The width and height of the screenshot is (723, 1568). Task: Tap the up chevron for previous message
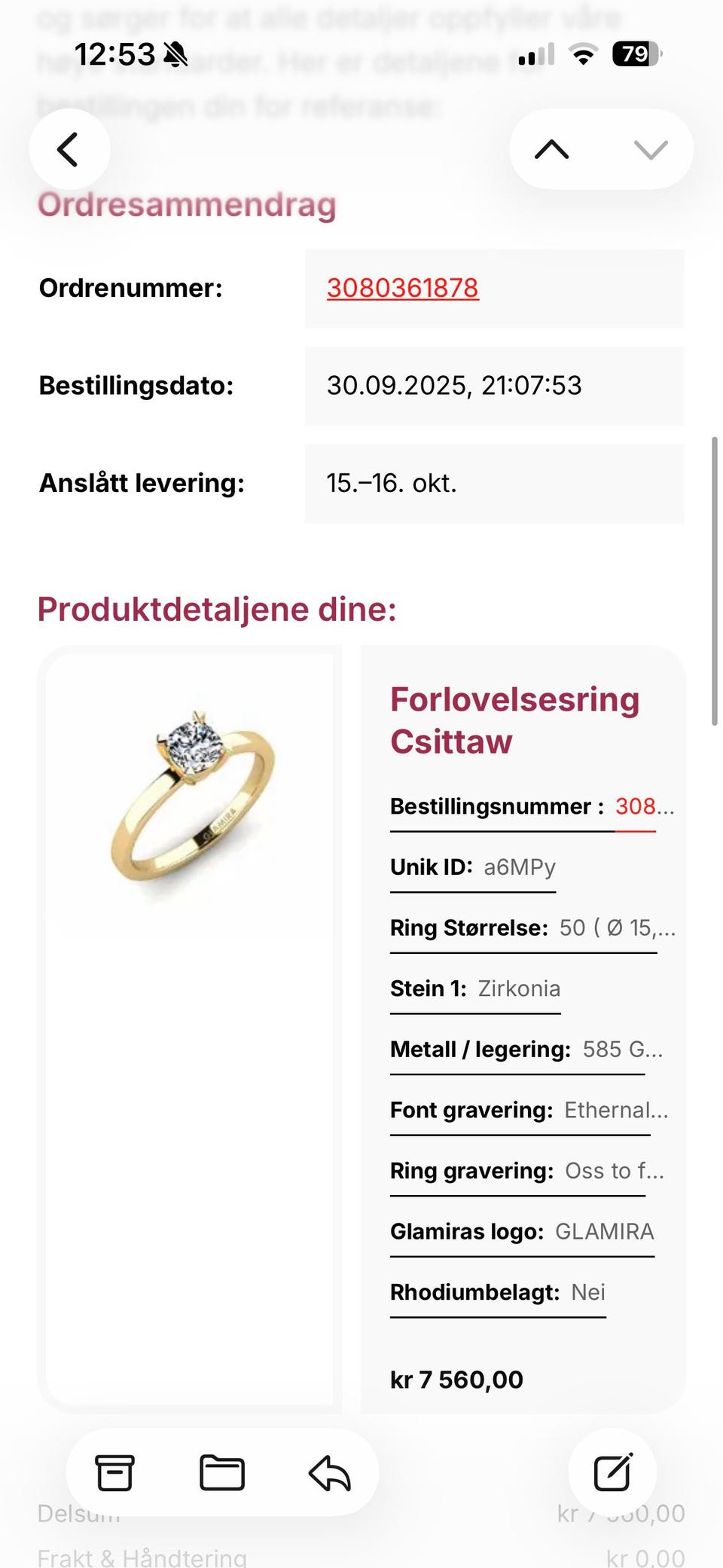pos(554,150)
